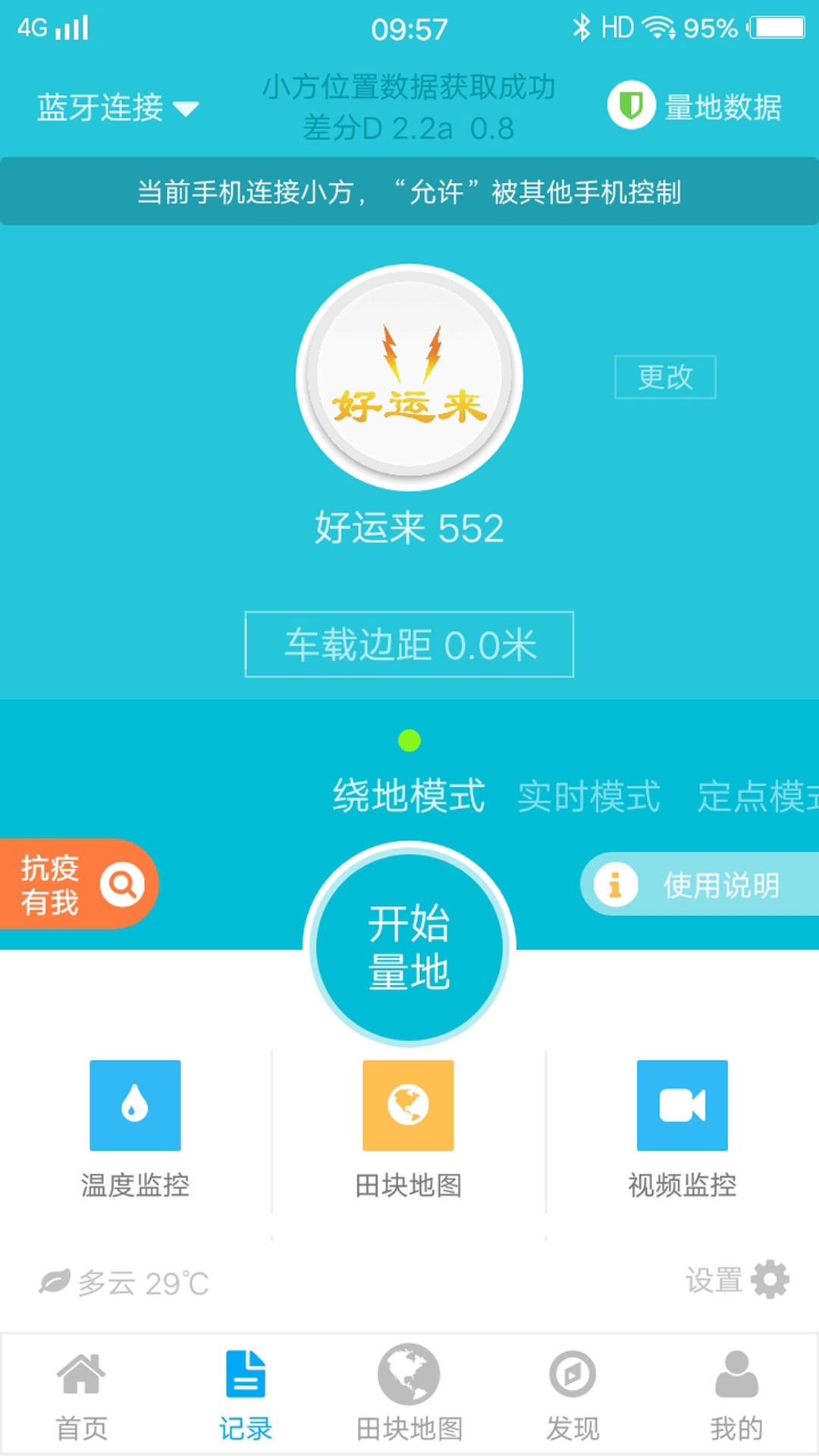Open the 抗疫有我 banner
819x1456 pixels.
pos(79,884)
